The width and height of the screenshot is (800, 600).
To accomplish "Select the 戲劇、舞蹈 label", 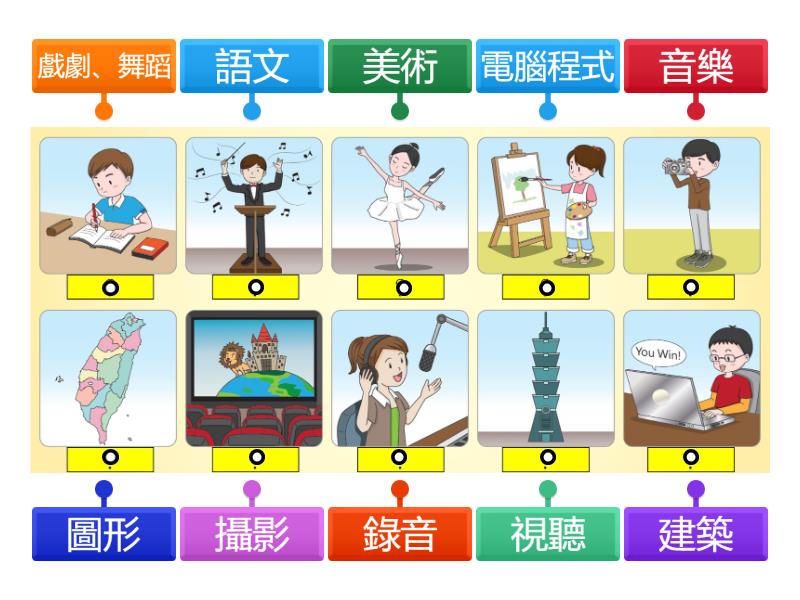I will [104, 67].
